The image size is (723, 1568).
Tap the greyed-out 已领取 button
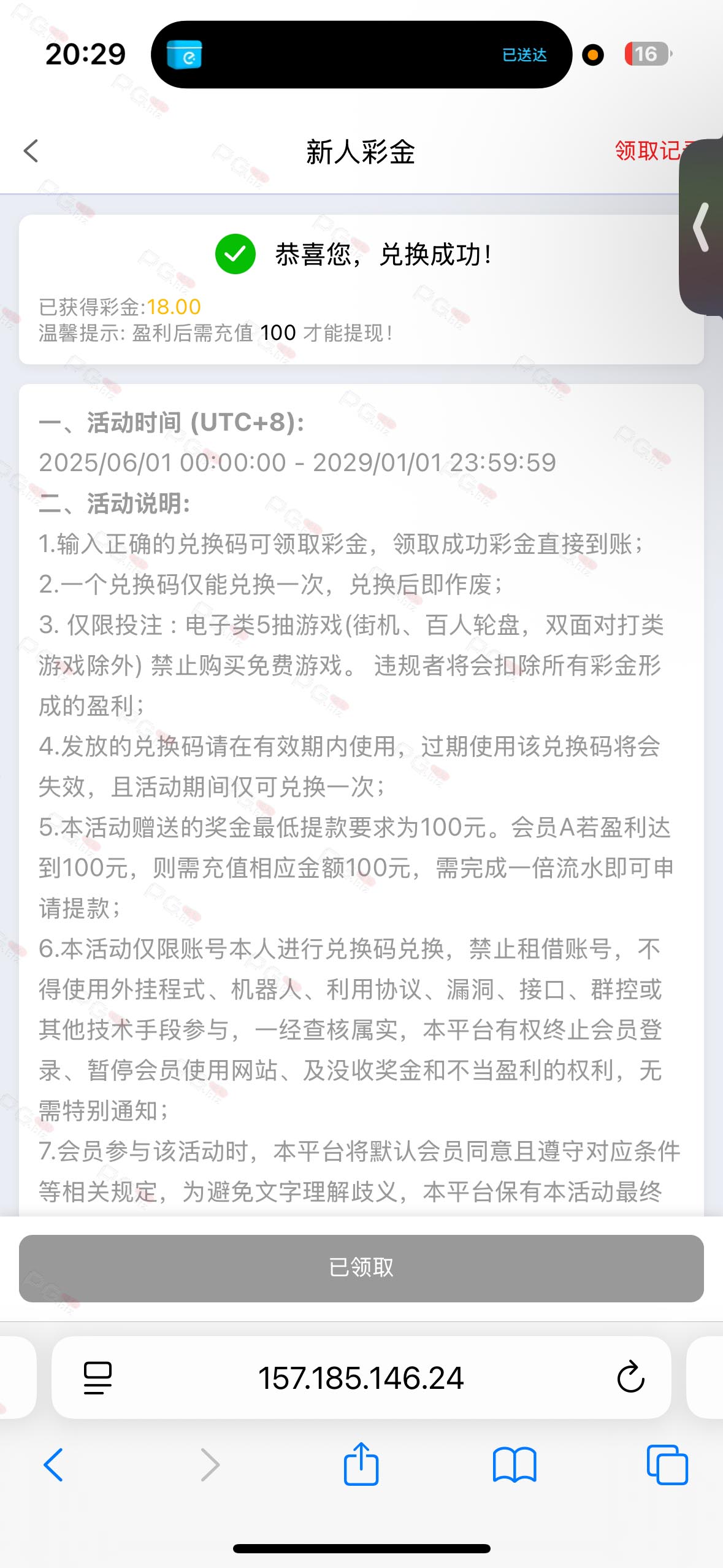coord(361,1268)
